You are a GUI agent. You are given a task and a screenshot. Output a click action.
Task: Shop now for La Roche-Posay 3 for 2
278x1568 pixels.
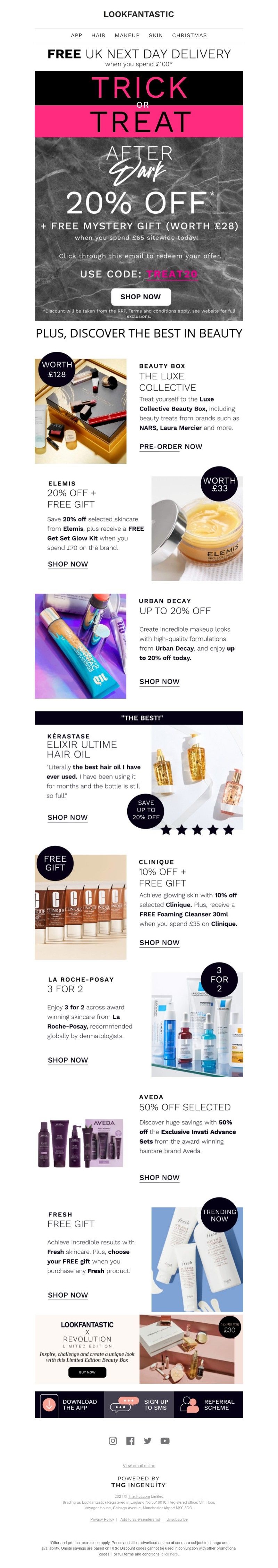point(67,1060)
